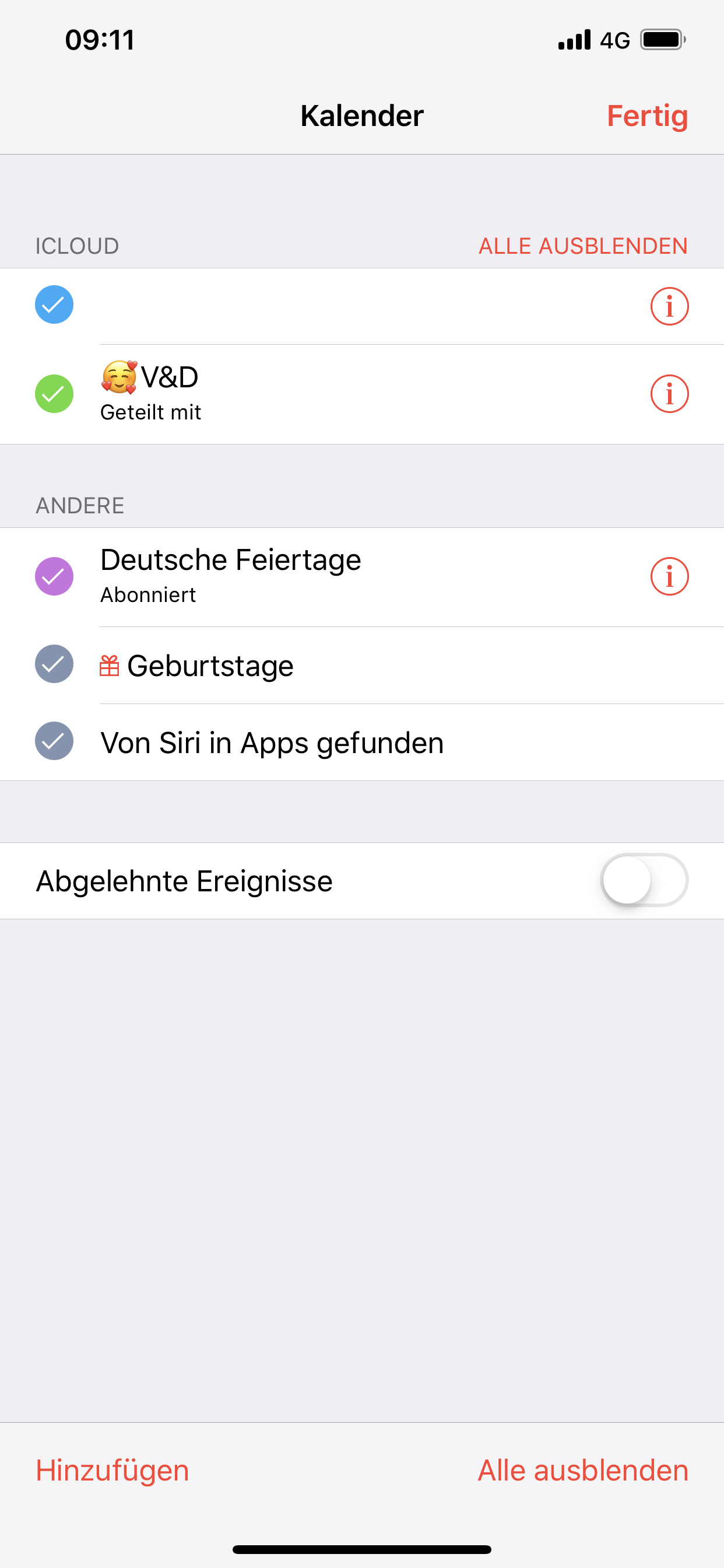Uncheck Von Siri in Apps gefunden
The width and height of the screenshot is (724, 1568).
[54, 741]
